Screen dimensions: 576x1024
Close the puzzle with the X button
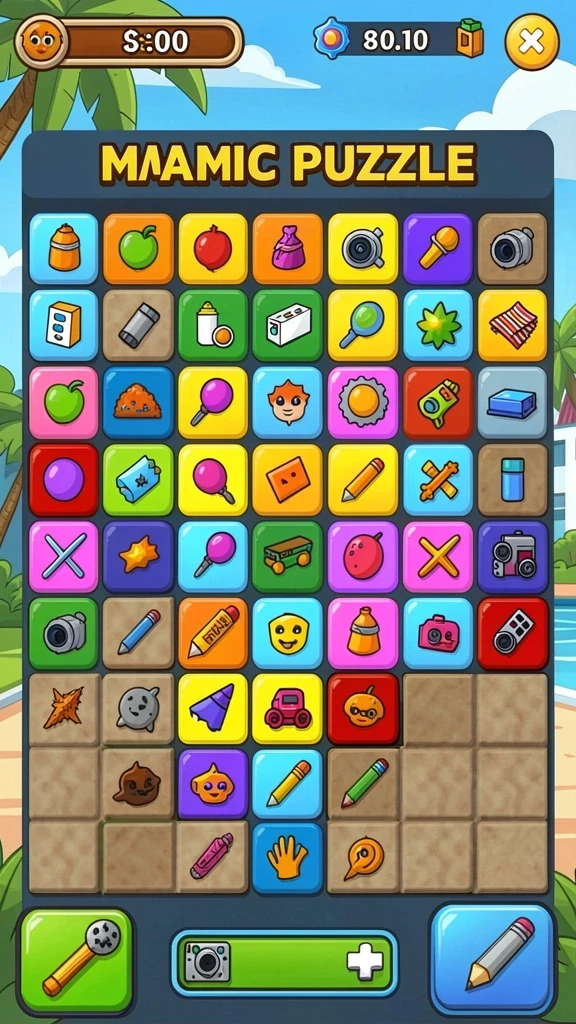[532, 42]
